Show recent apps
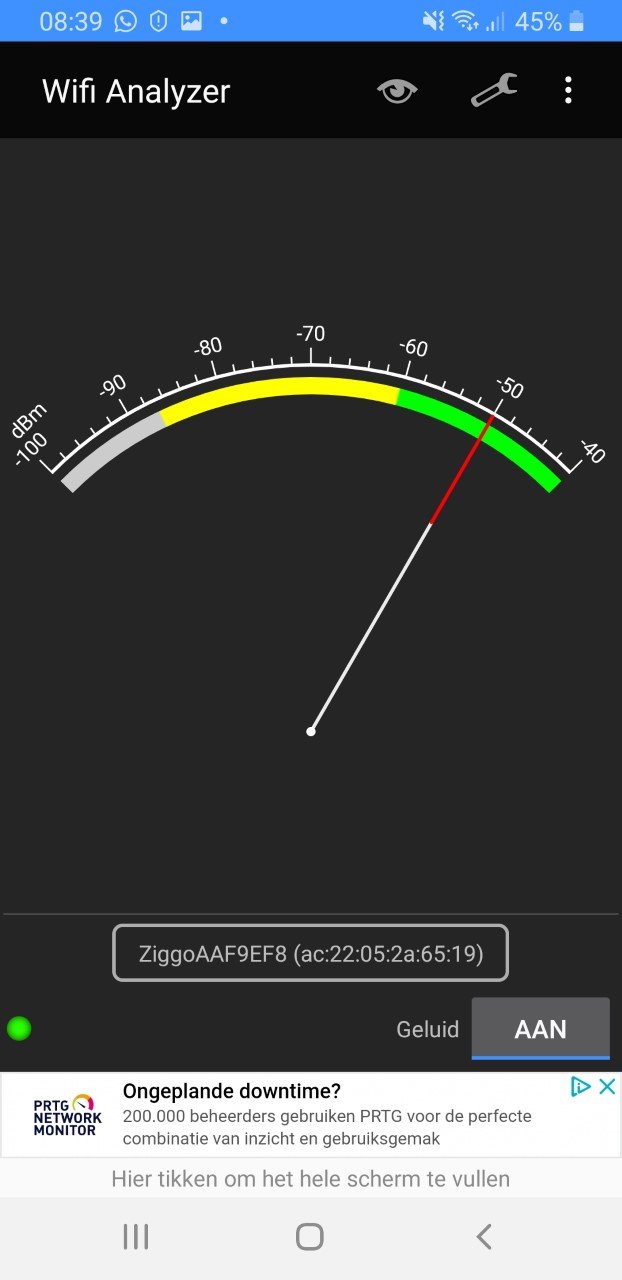Screen dimensions: 622x1280 click(136, 1237)
